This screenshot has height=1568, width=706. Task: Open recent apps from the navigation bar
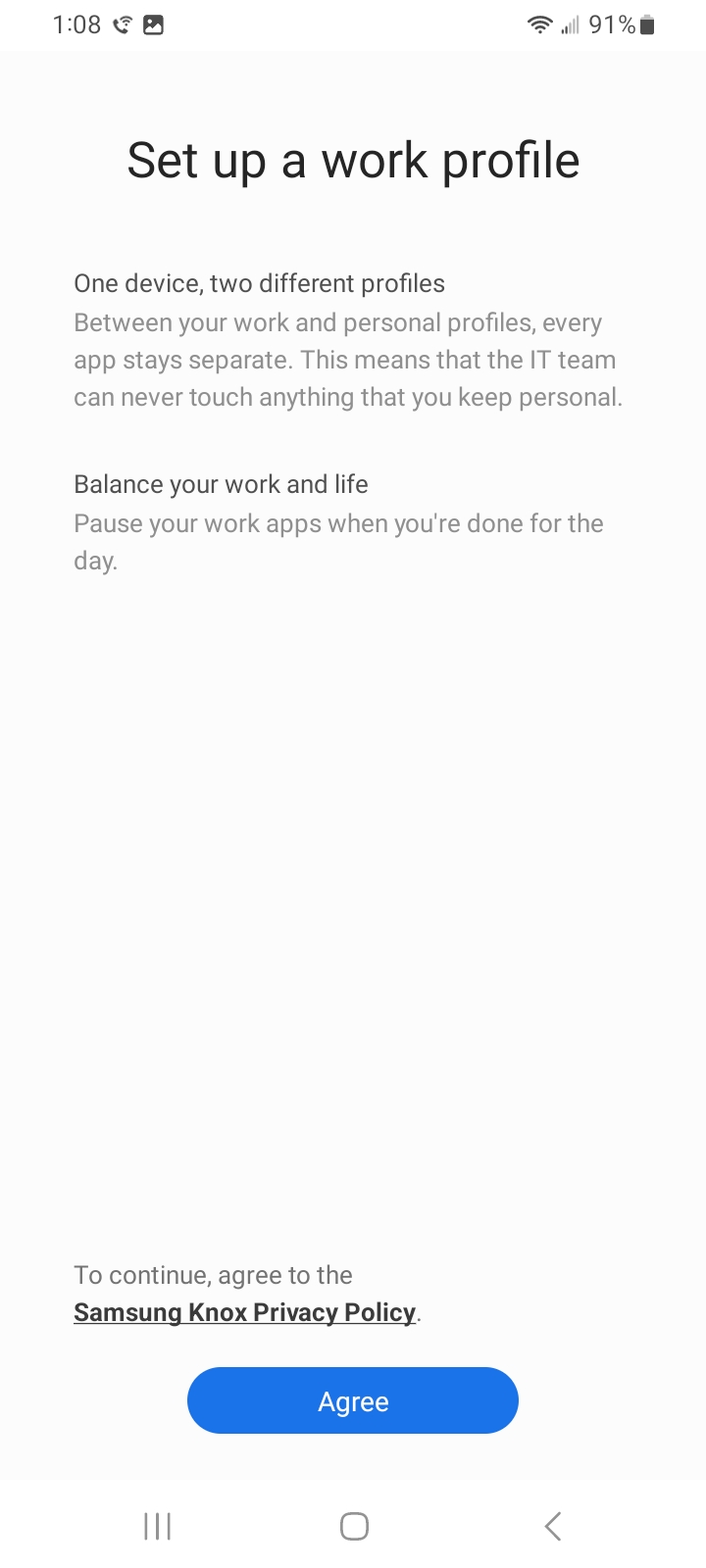(157, 1526)
